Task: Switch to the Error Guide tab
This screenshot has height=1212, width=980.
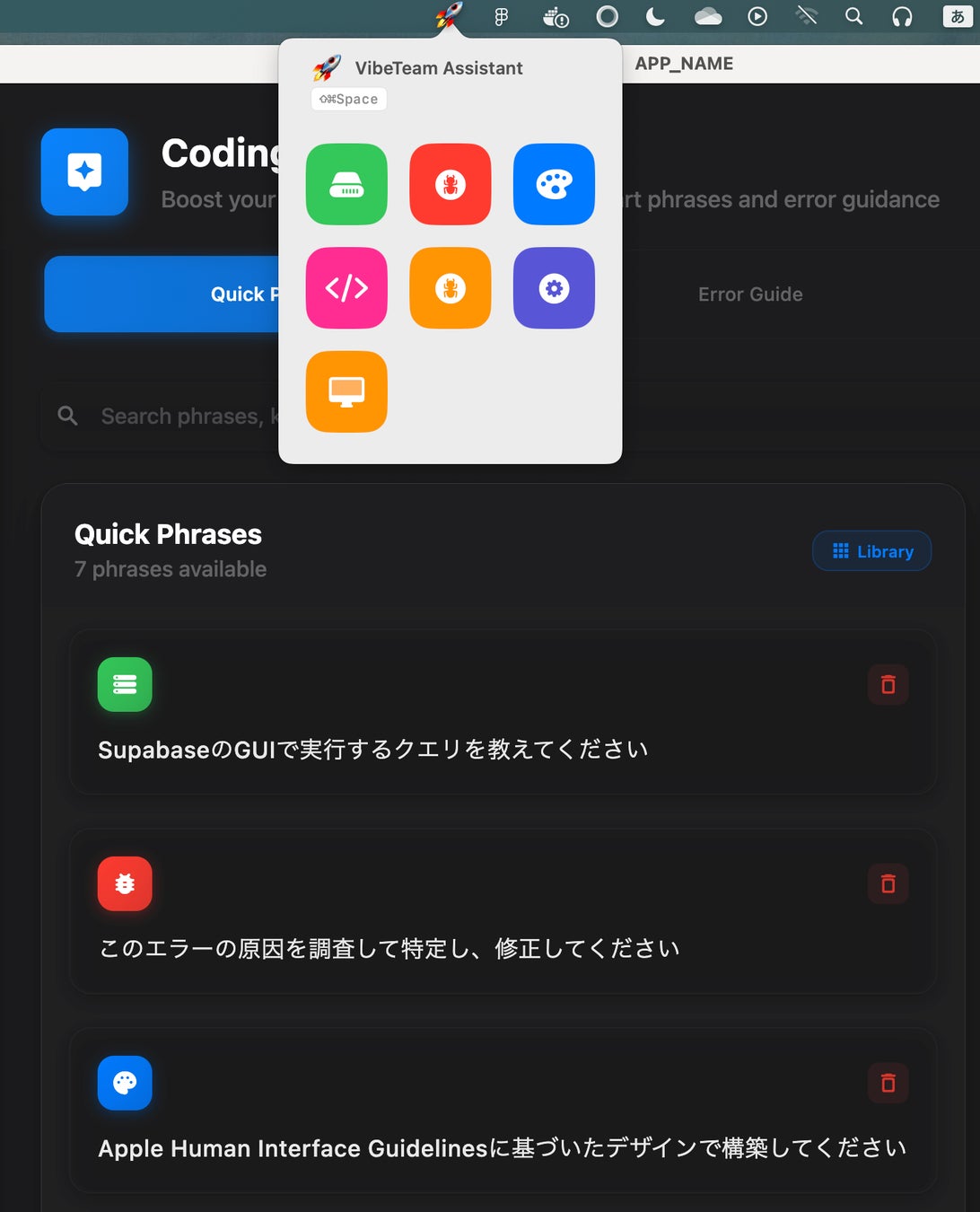Action: click(750, 294)
